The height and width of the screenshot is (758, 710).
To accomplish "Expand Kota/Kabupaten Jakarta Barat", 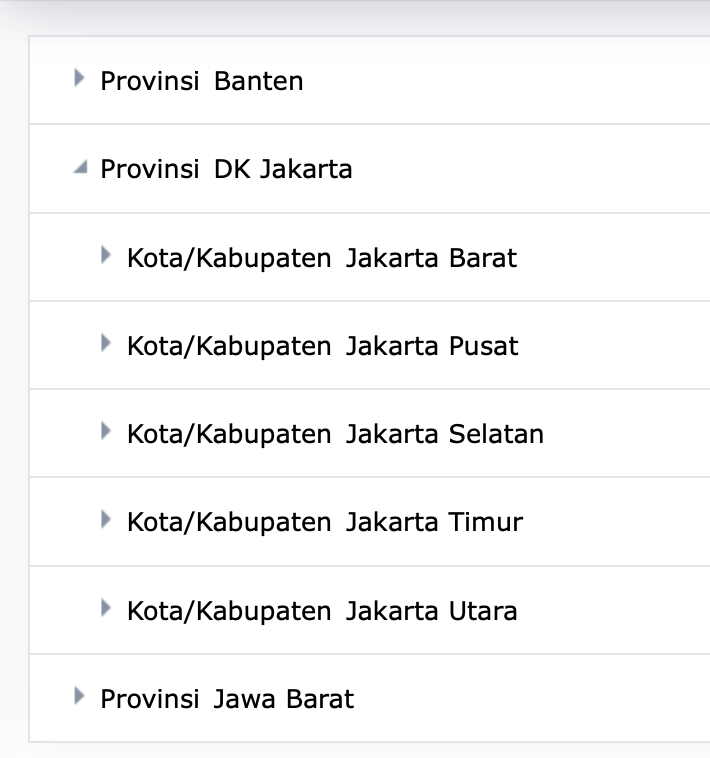I will click(106, 256).
